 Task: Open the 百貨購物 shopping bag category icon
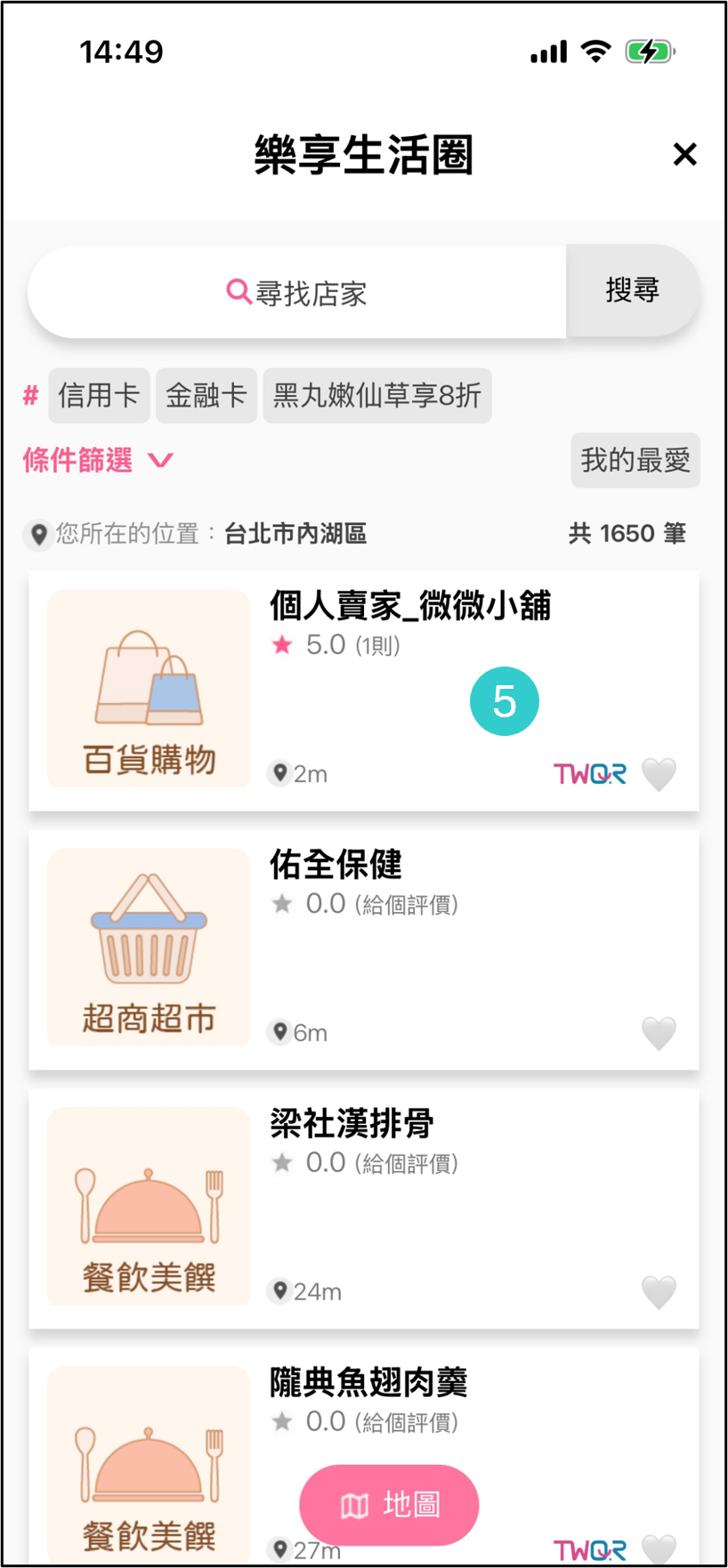click(148, 689)
